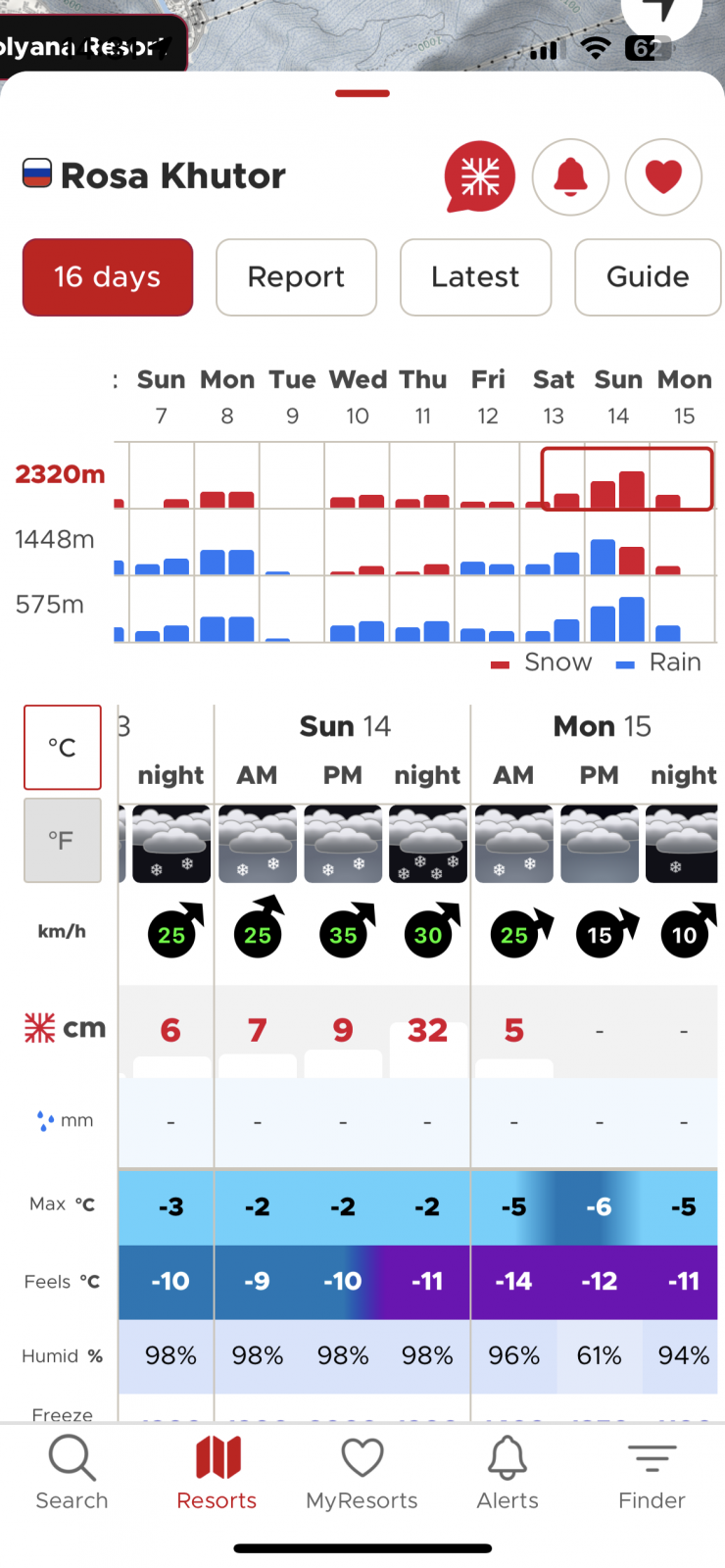The image size is (725, 1568).
Task: Switch temperature units to °F
Action: click(x=63, y=841)
